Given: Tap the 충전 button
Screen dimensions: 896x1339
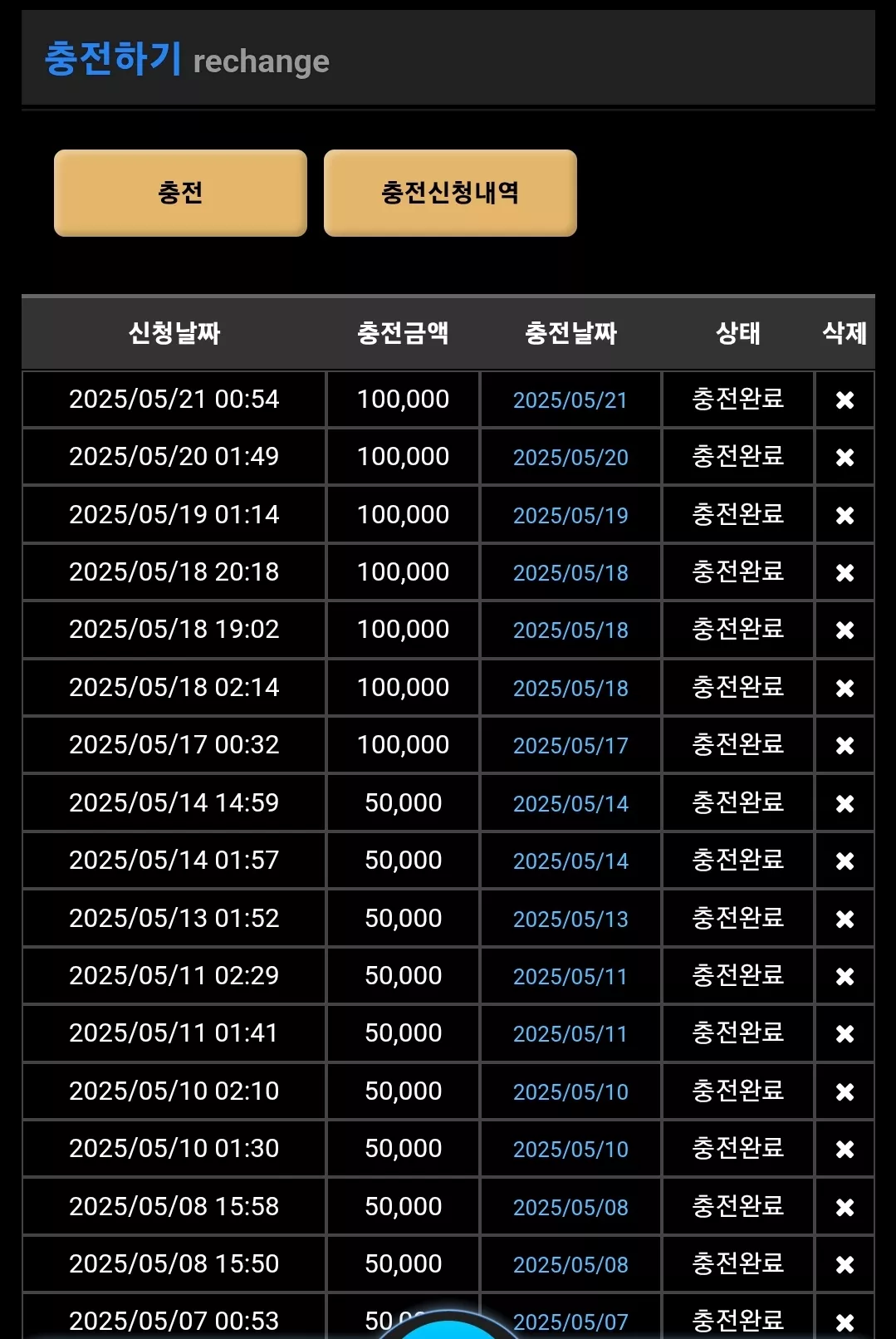Looking at the screenshot, I should [x=180, y=193].
